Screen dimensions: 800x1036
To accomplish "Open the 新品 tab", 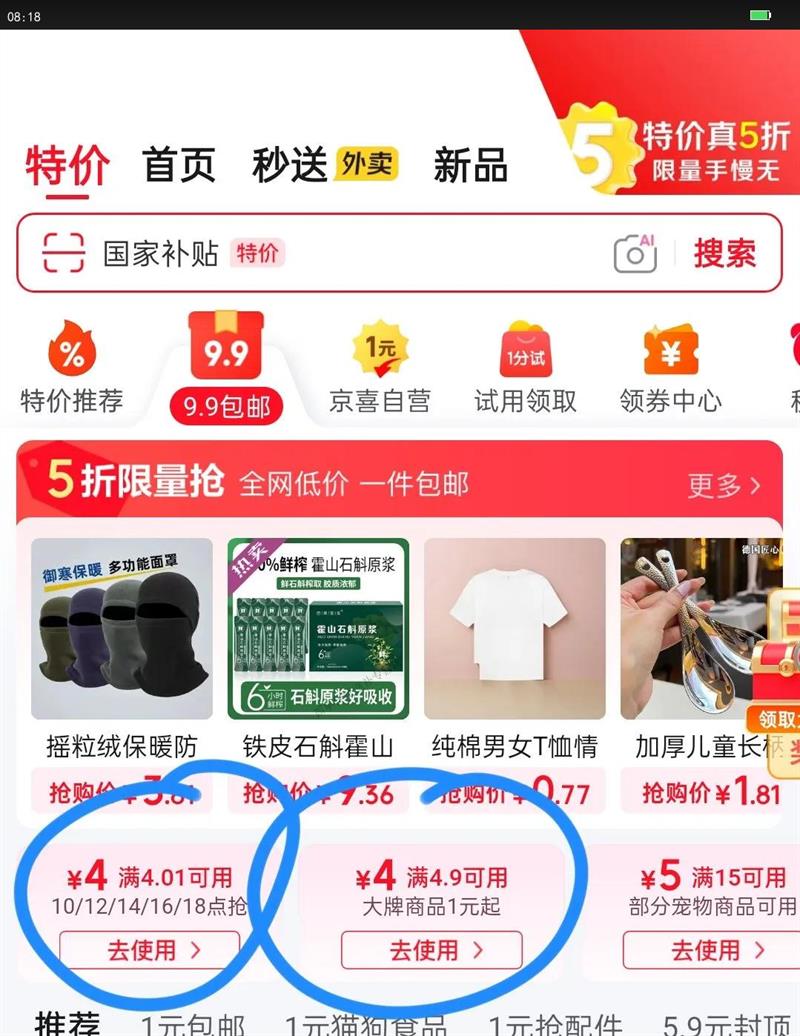I will (470, 167).
